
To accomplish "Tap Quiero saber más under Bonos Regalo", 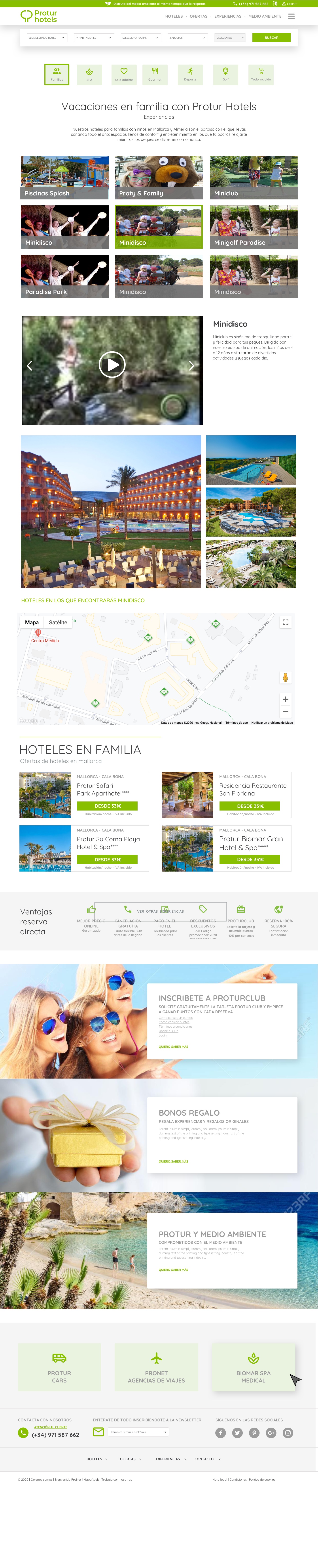I will coord(173,1161).
